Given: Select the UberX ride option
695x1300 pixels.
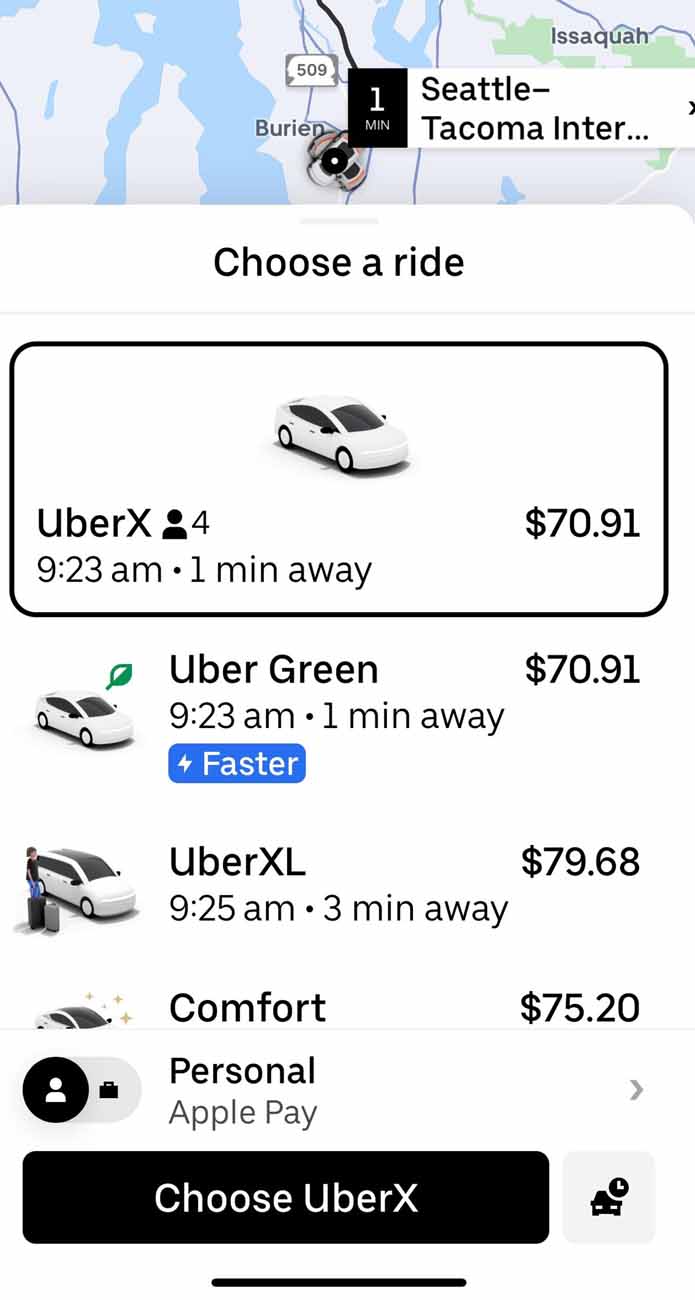Looking at the screenshot, I should (x=338, y=480).
